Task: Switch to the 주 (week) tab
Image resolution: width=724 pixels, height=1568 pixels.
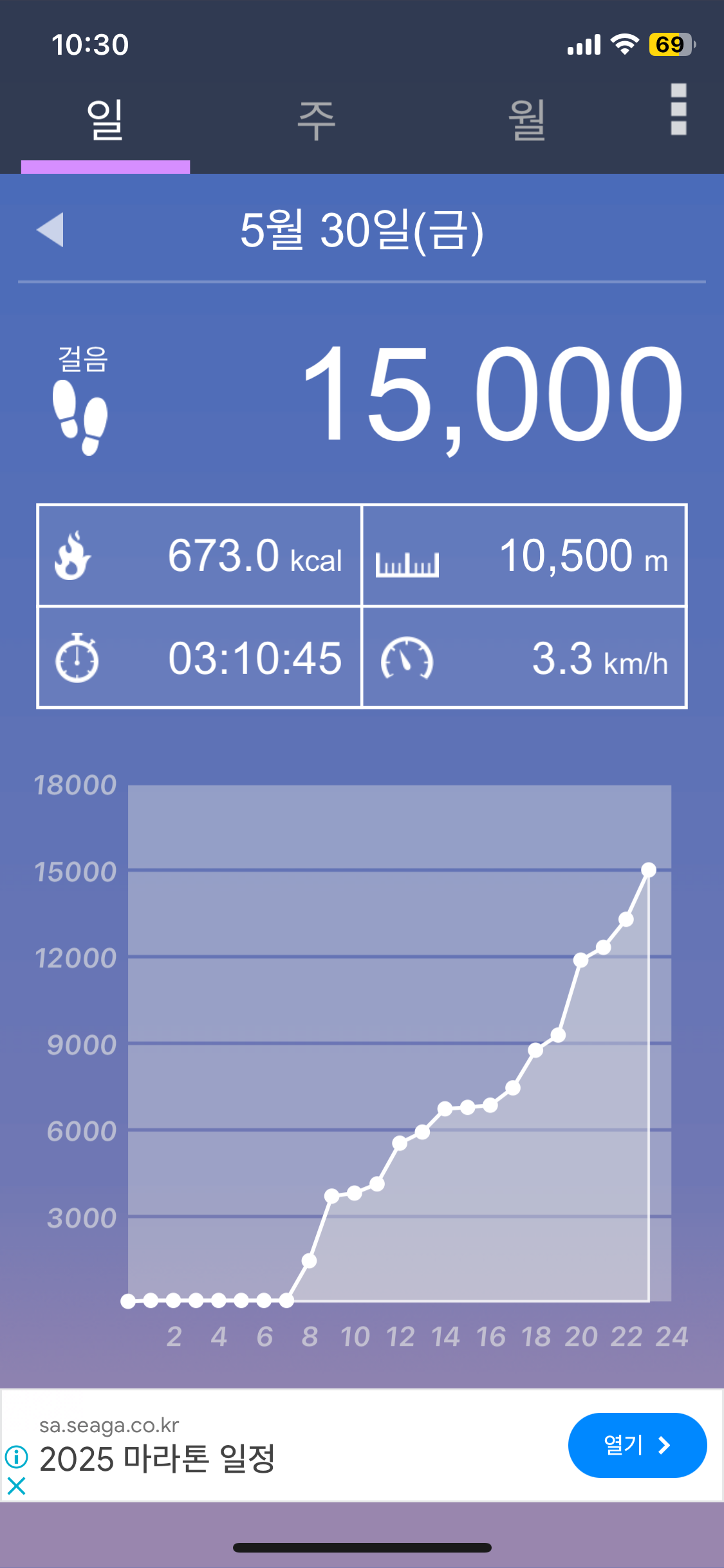Action: pyautogui.click(x=316, y=121)
